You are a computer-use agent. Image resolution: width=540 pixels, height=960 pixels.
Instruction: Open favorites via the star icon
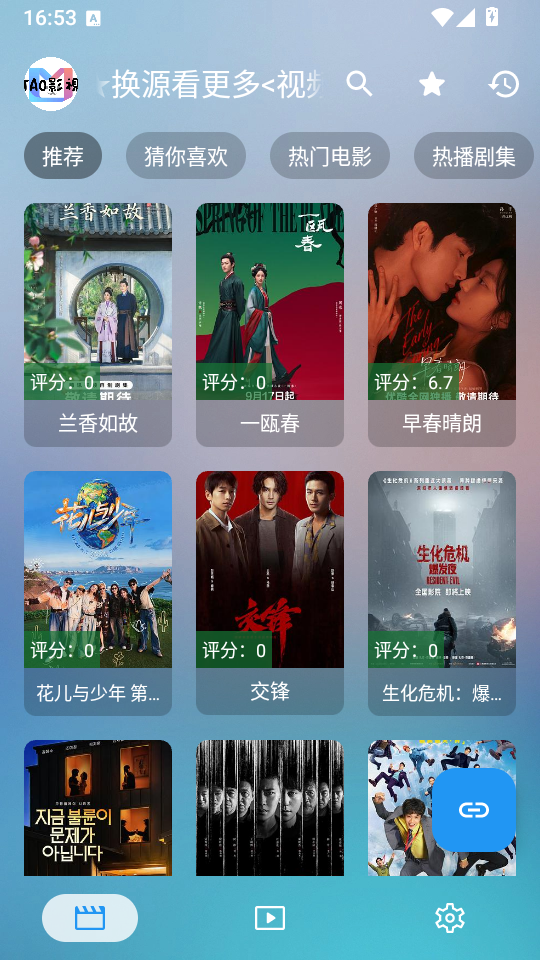[432, 84]
